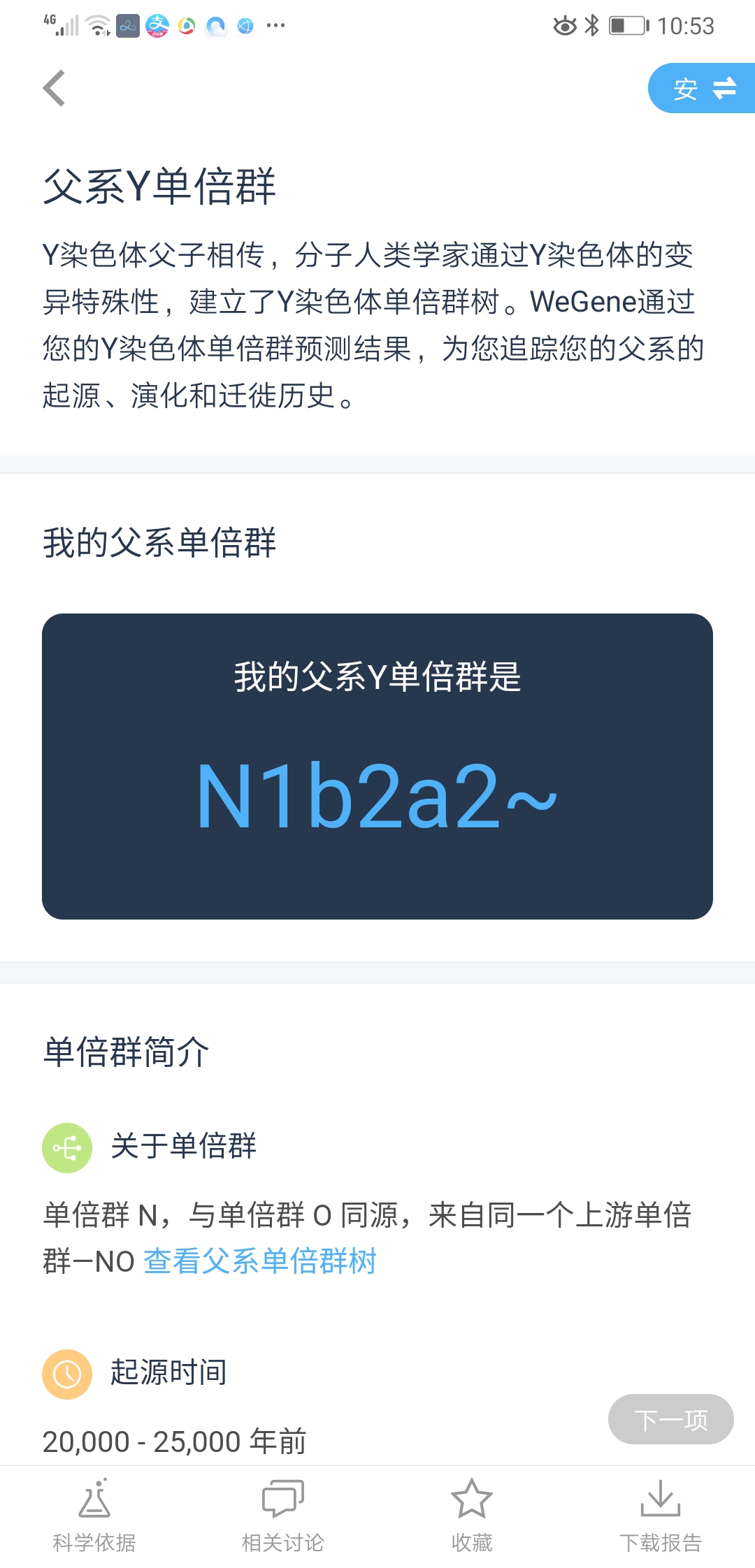The width and height of the screenshot is (755, 1568).
Task: Open the 查看父系单倍群树 link
Action: tap(260, 1261)
